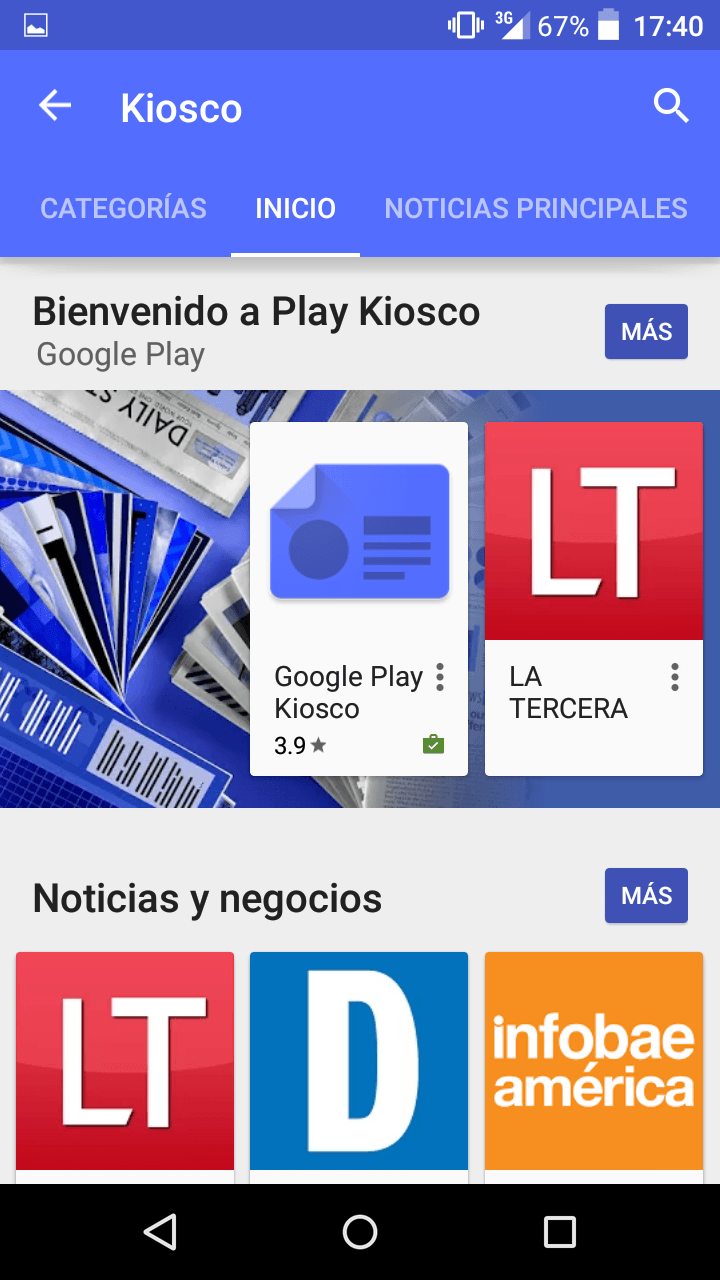The height and width of the screenshot is (1280, 720).
Task: Show recent apps
Action: point(560,1232)
